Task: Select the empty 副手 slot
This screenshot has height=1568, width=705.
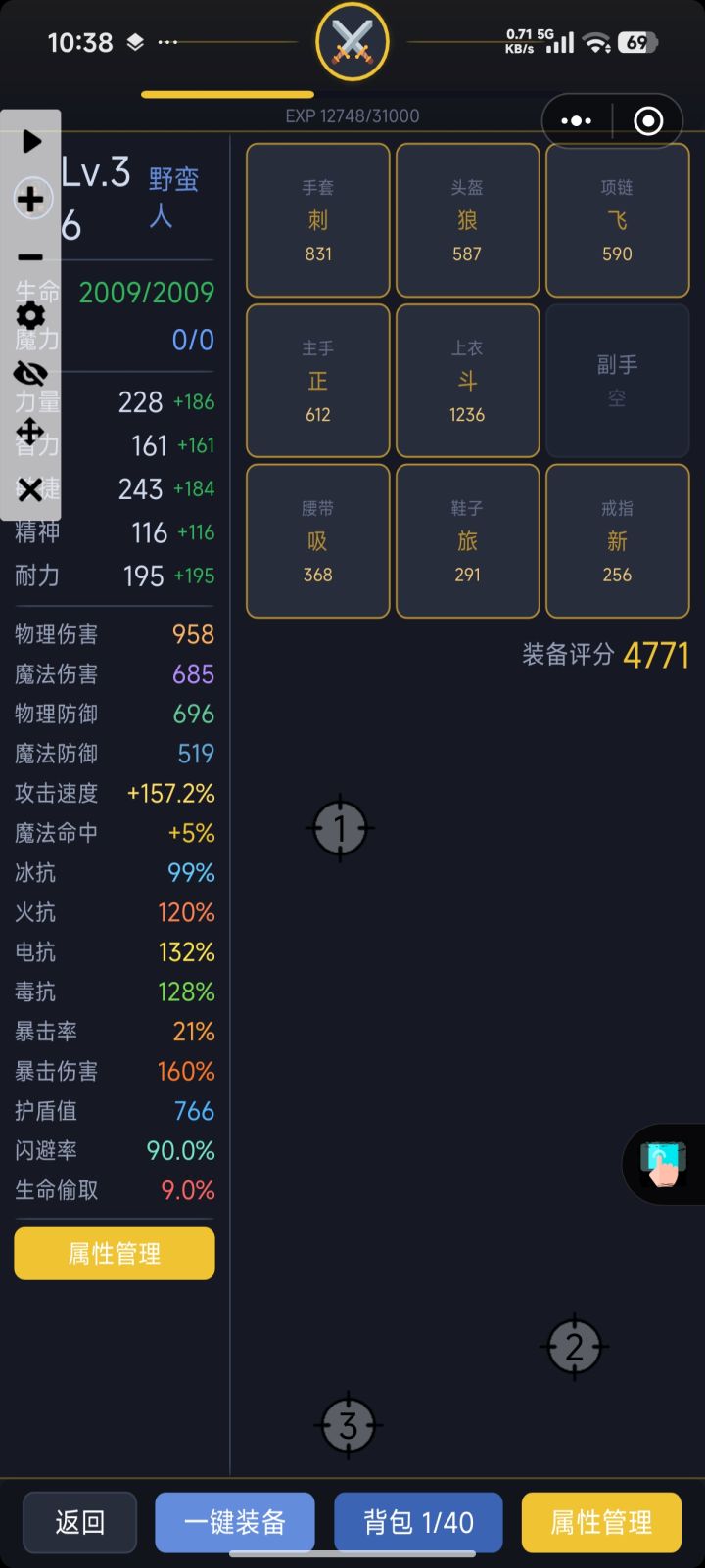Action: pyautogui.click(x=617, y=380)
